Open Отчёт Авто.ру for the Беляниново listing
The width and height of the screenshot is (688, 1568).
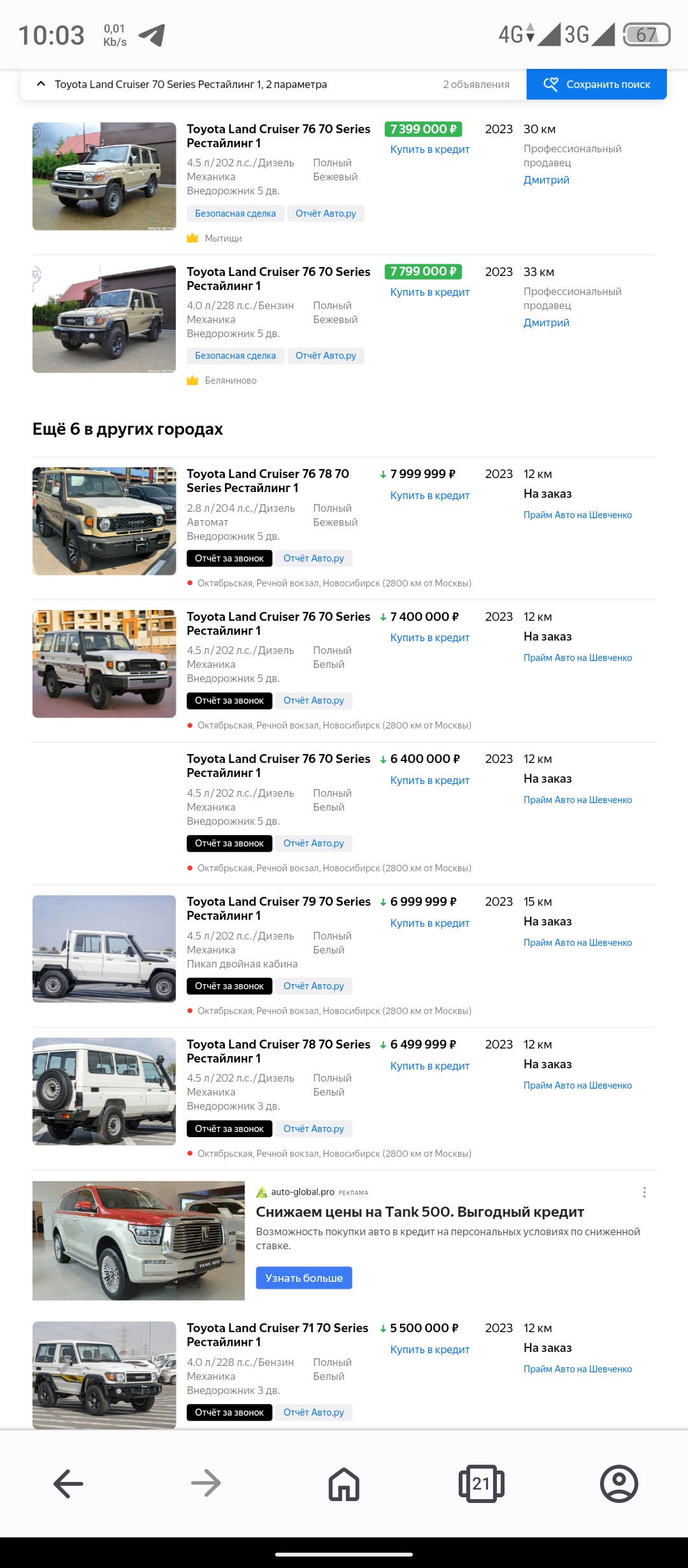326,356
